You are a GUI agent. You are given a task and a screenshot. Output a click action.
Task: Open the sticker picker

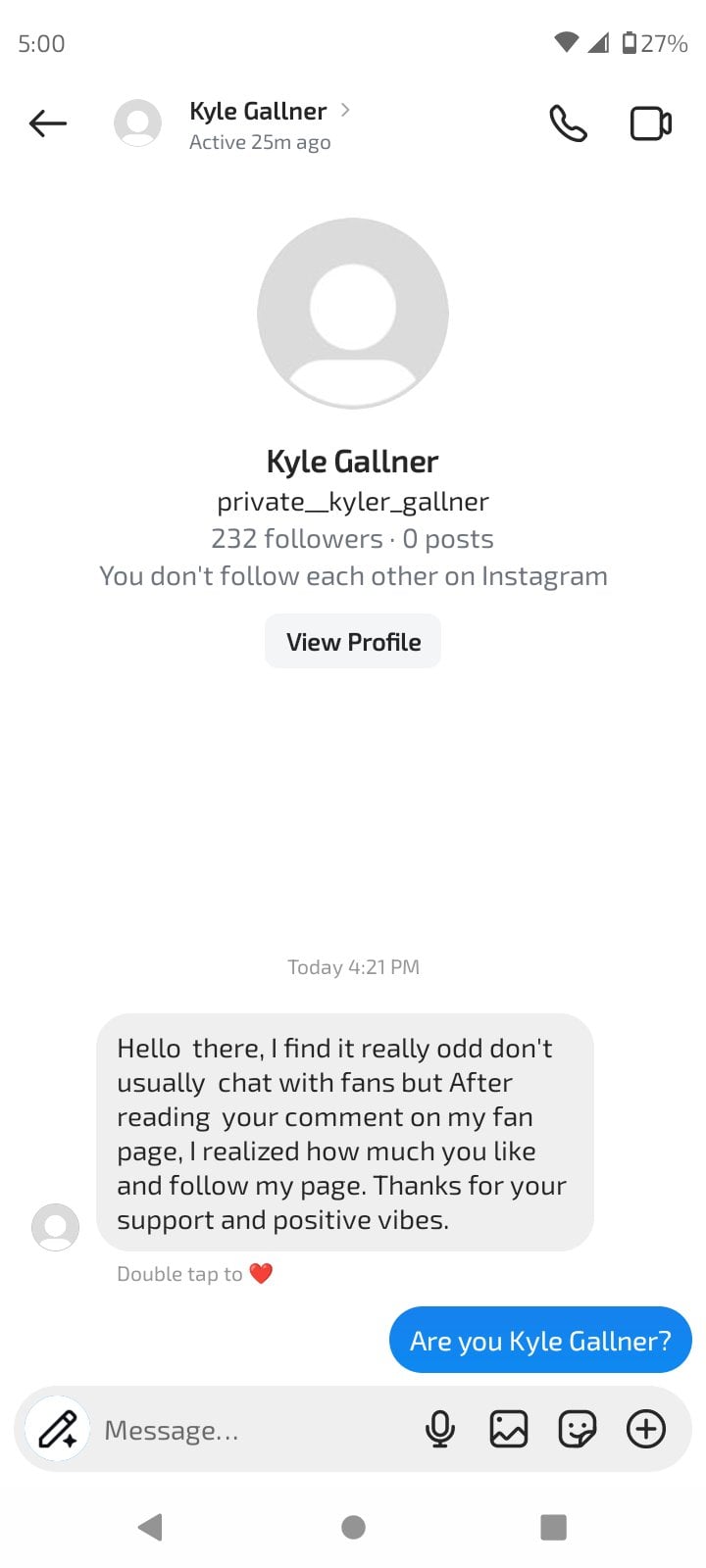(578, 1429)
